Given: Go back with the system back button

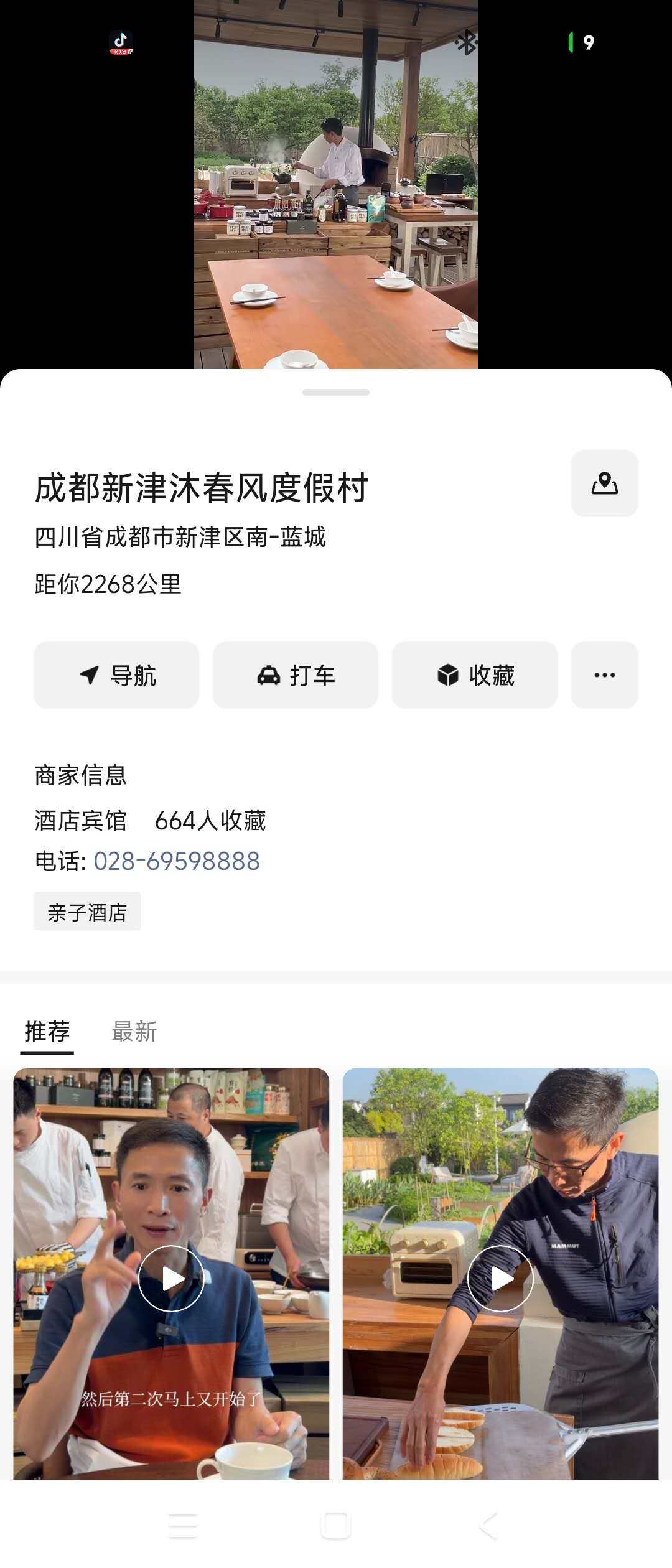Looking at the screenshot, I should 489,1526.
